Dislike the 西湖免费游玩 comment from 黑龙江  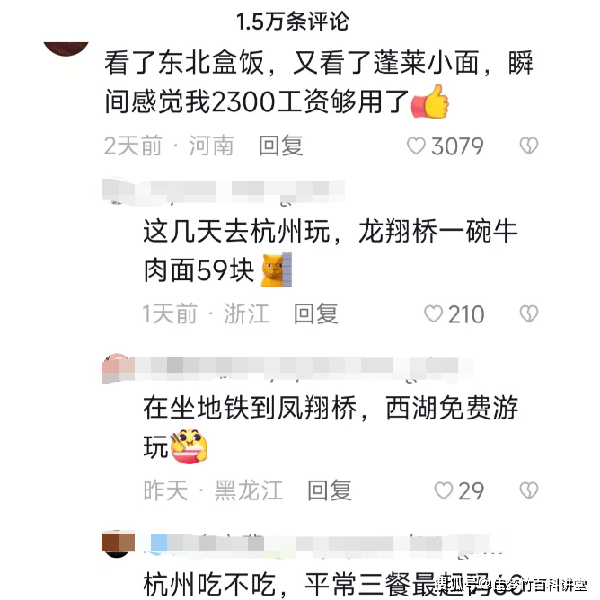pyautogui.click(x=527, y=490)
